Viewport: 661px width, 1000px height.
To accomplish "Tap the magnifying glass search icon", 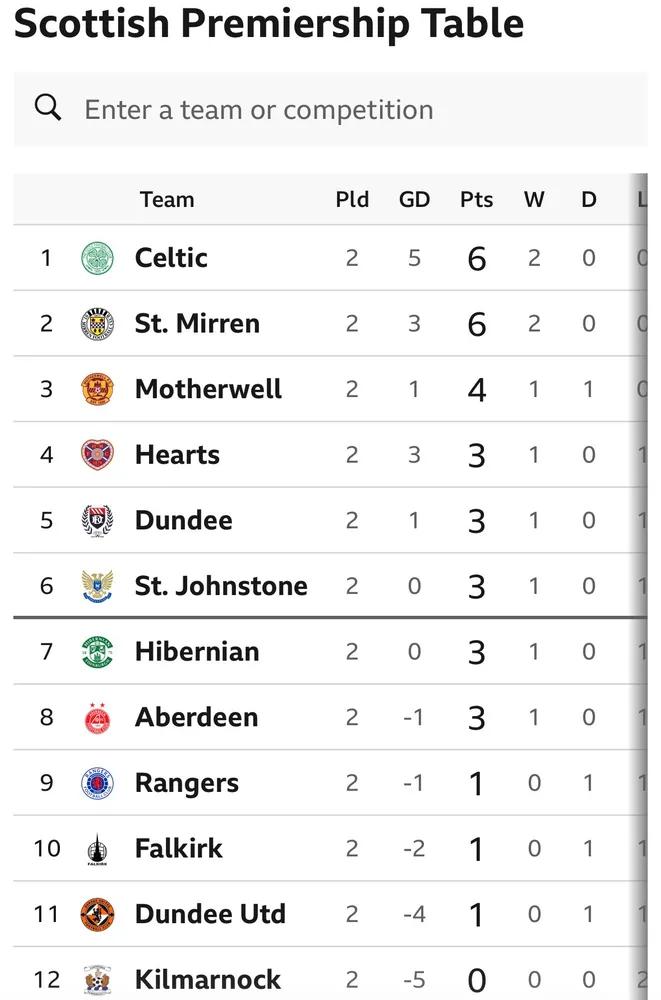I will click(x=48, y=107).
